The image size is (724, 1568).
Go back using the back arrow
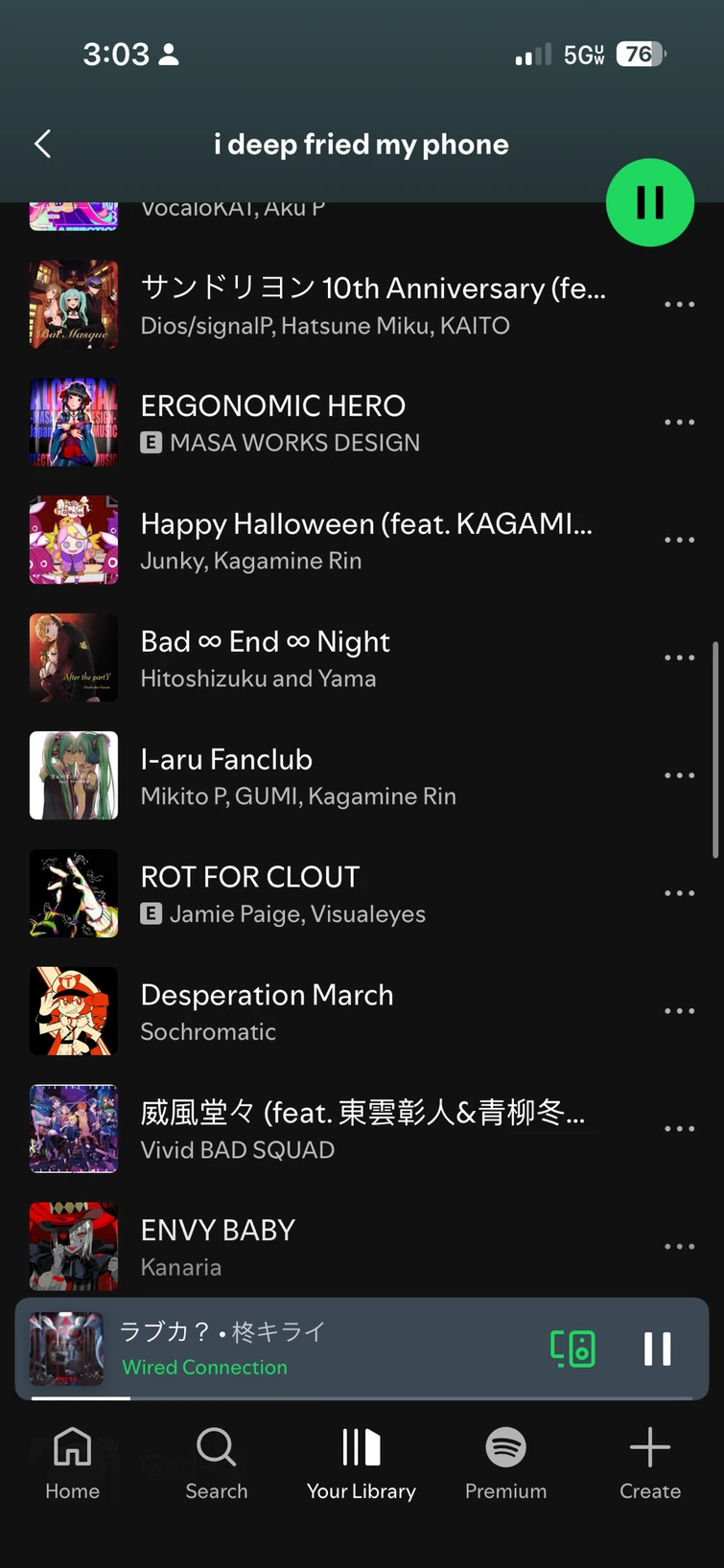click(x=42, y=143)
